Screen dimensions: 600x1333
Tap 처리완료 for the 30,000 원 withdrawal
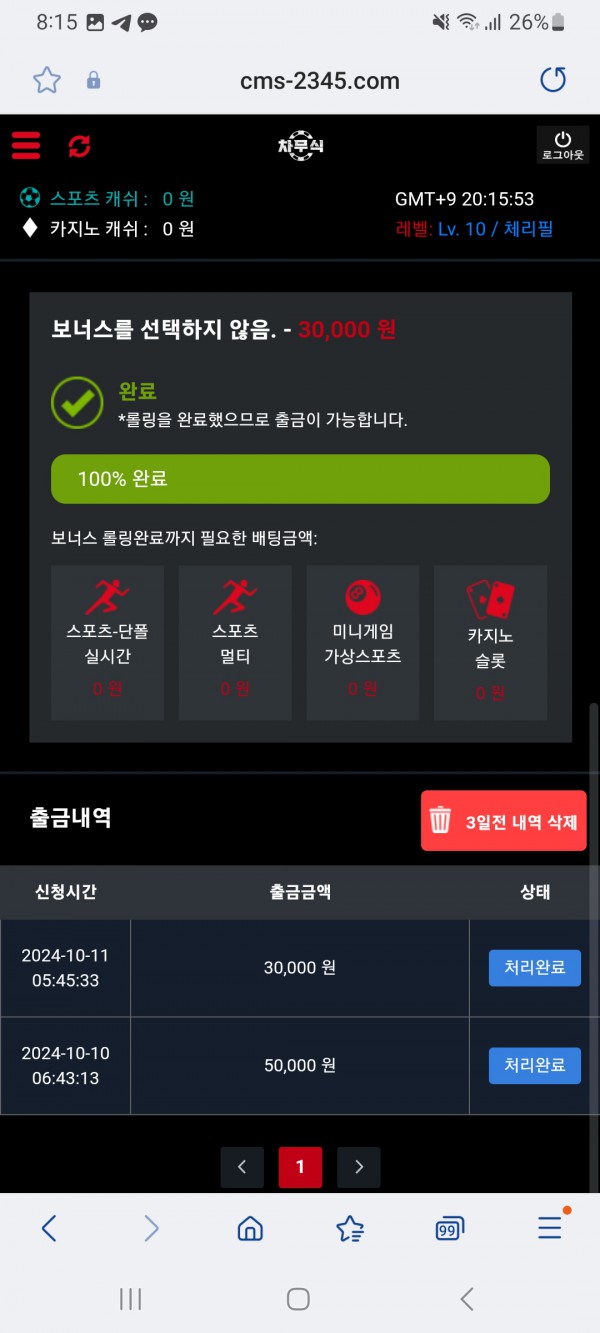coord(534,968)
